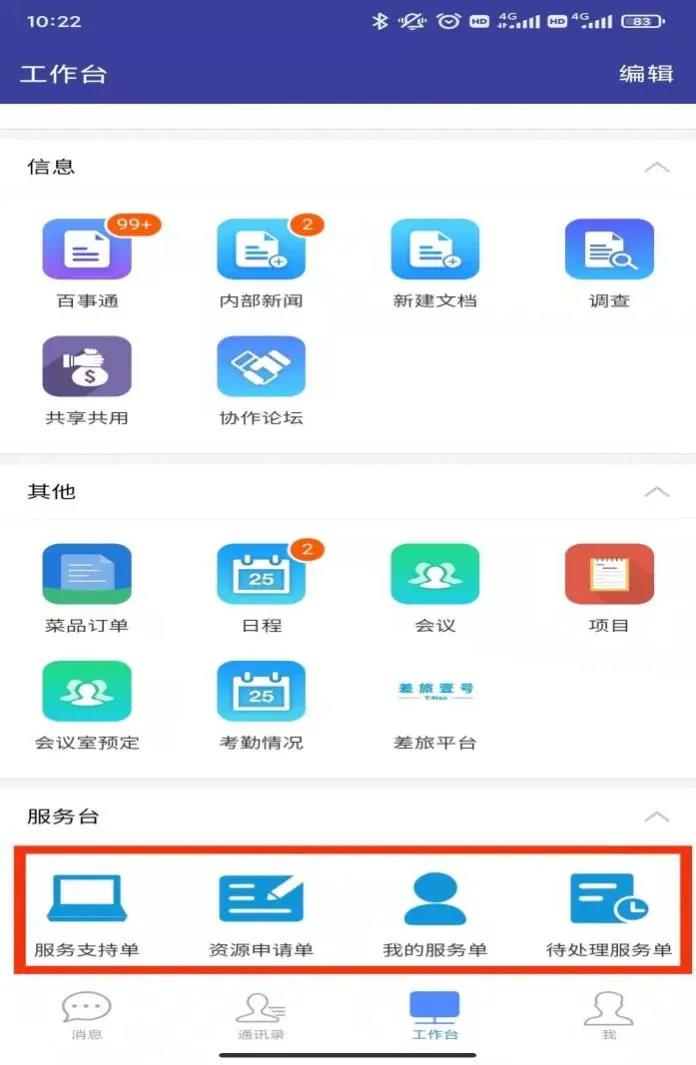Viewport: 696px width, 1065px height.
Task: Launch 共享共用
Action: pyautogui.click(x=87, y=367)
